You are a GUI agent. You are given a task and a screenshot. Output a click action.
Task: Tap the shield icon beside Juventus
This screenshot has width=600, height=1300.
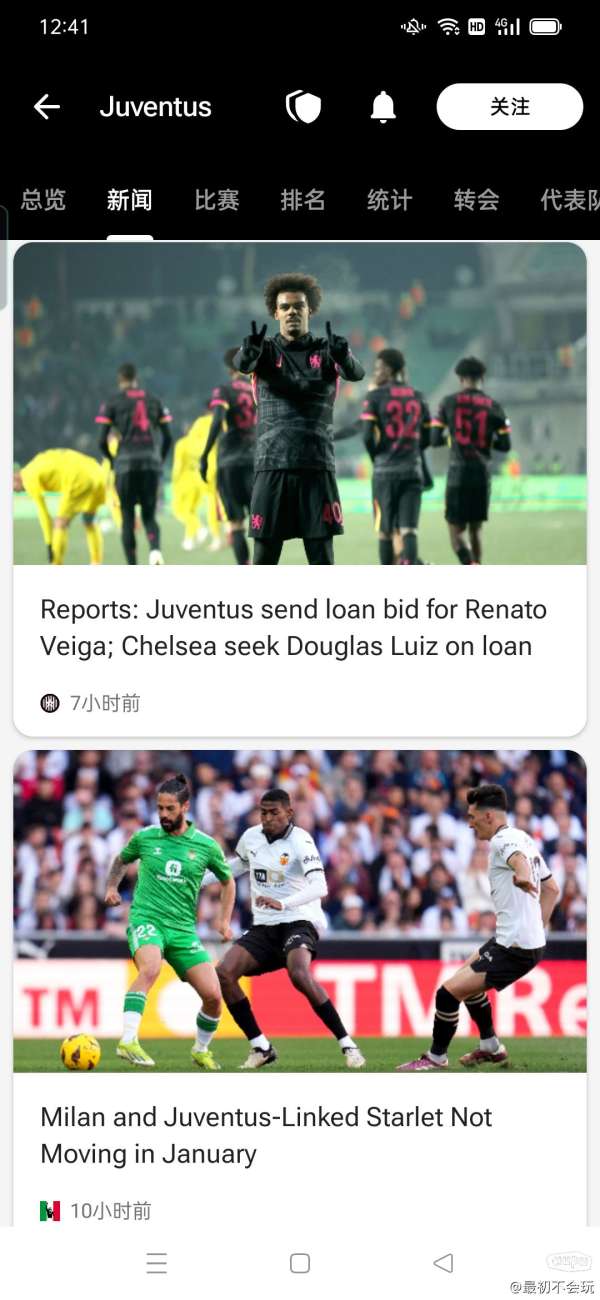click(303, 107)
